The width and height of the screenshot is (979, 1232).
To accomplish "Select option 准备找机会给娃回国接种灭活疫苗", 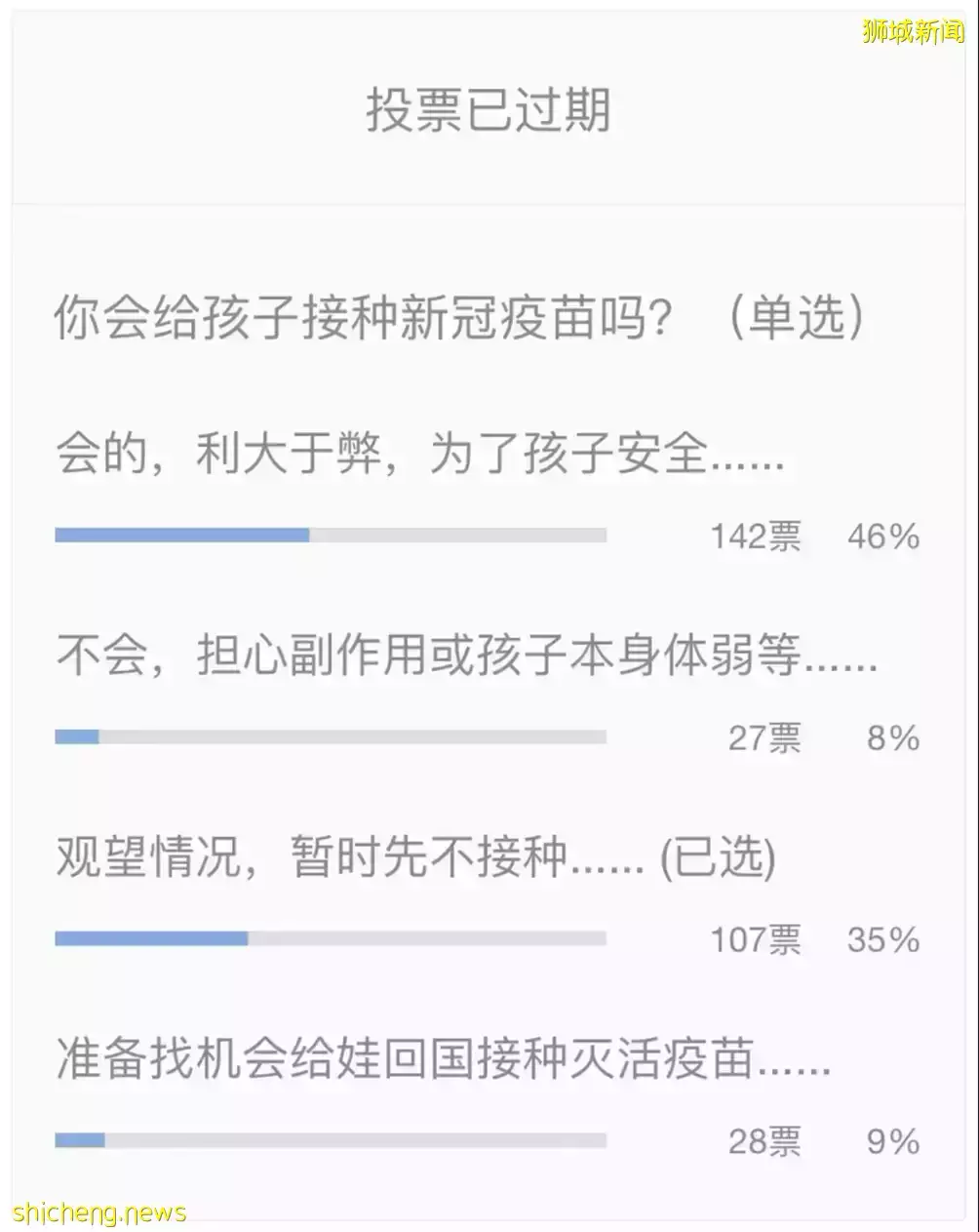I will point(449,1063).
